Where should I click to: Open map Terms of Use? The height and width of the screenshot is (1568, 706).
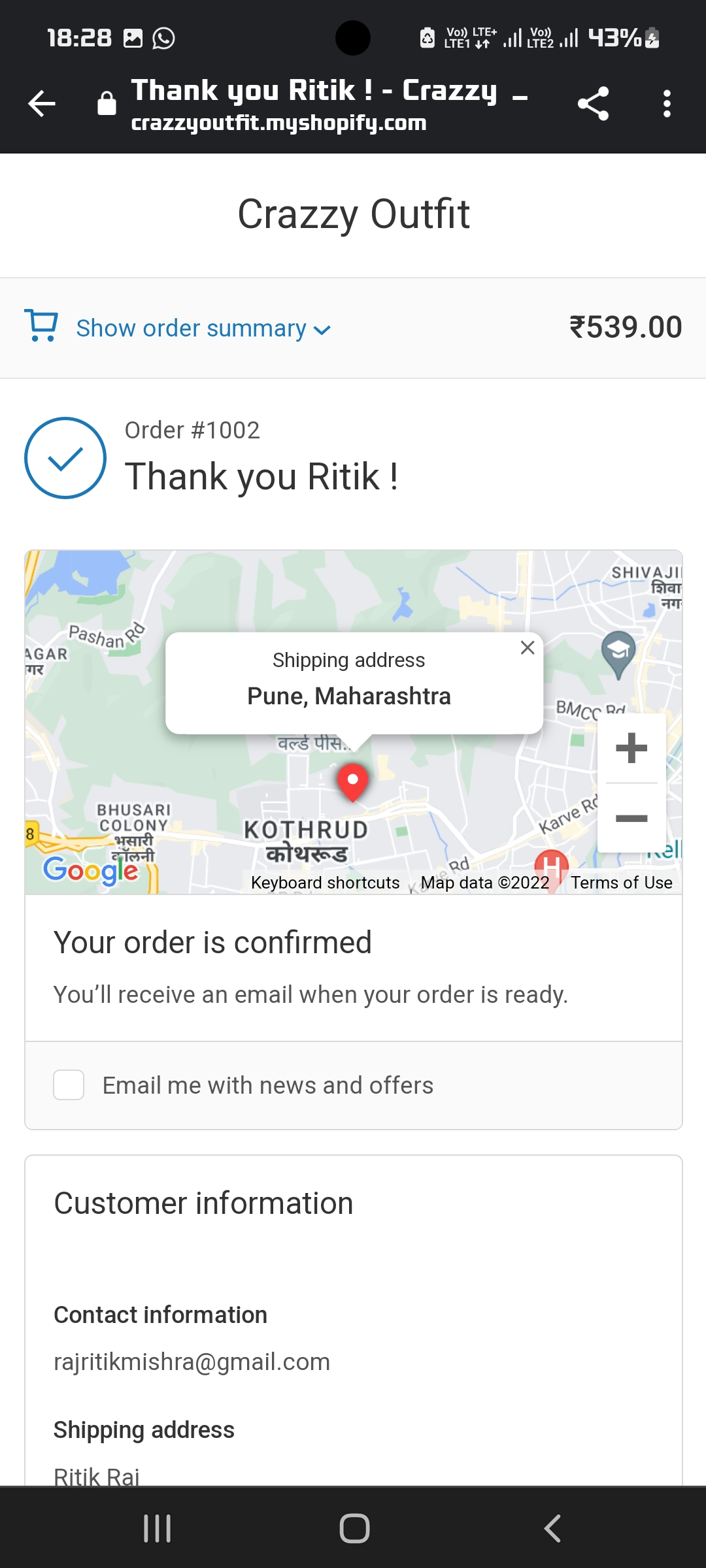(x=621, y=883)
